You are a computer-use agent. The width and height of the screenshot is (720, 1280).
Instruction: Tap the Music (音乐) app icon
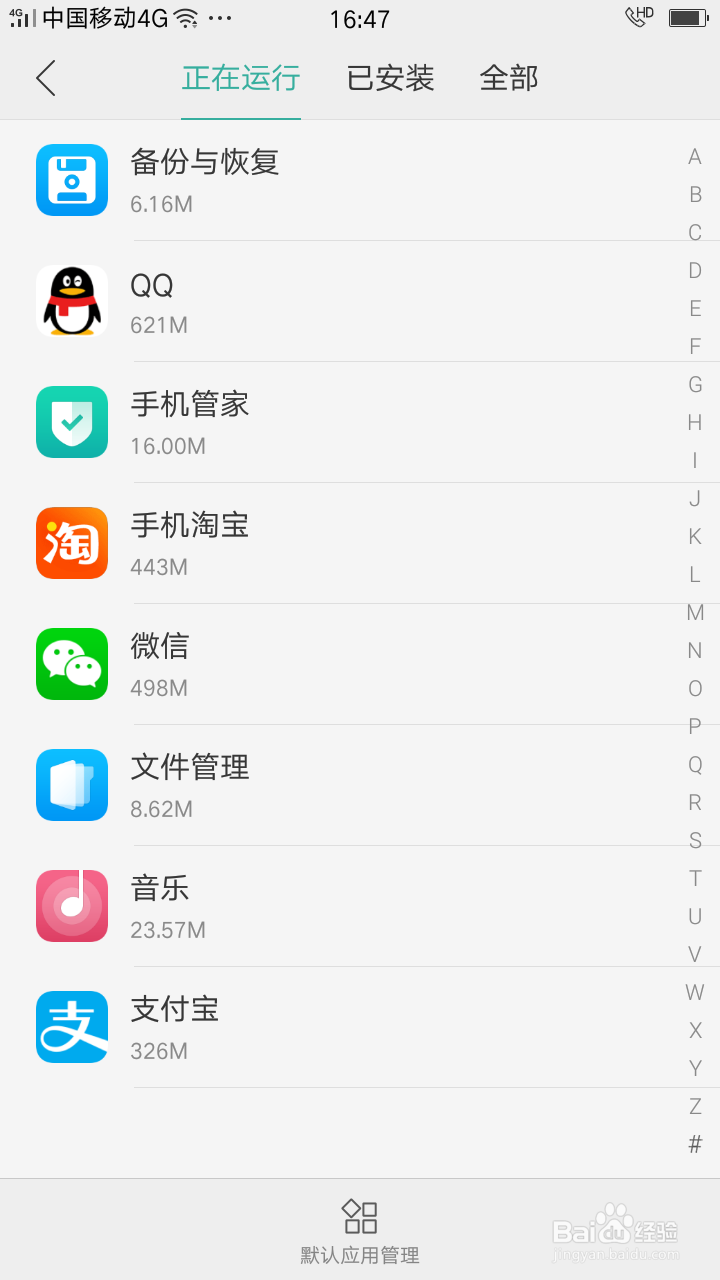point(71,905)
